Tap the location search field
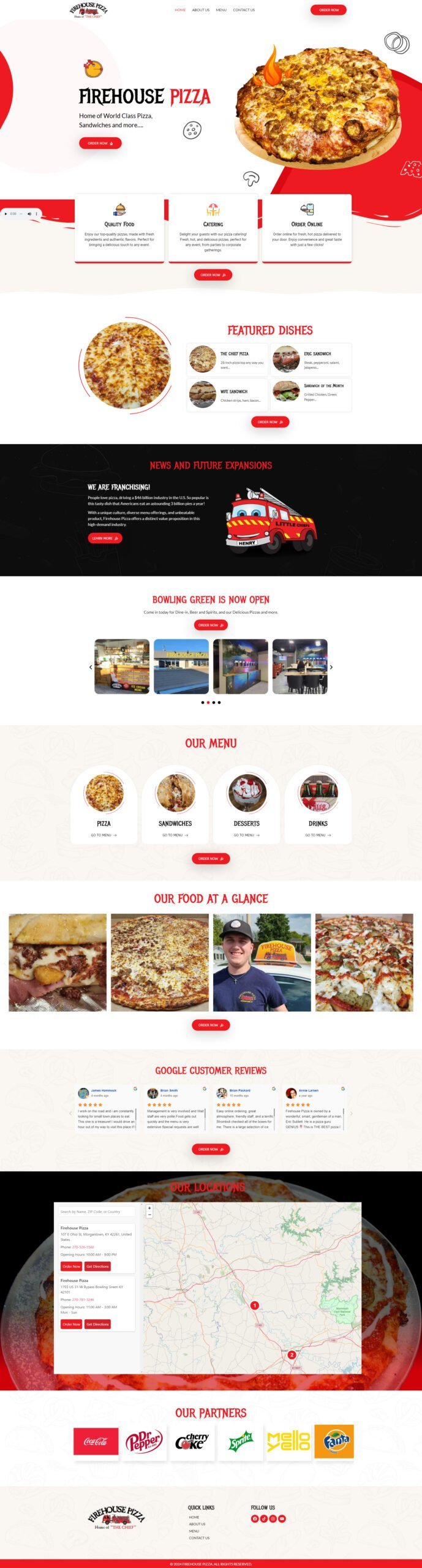Viewport: 422px width, 1568px height. pyautogui.click(x=95, y=1212)
